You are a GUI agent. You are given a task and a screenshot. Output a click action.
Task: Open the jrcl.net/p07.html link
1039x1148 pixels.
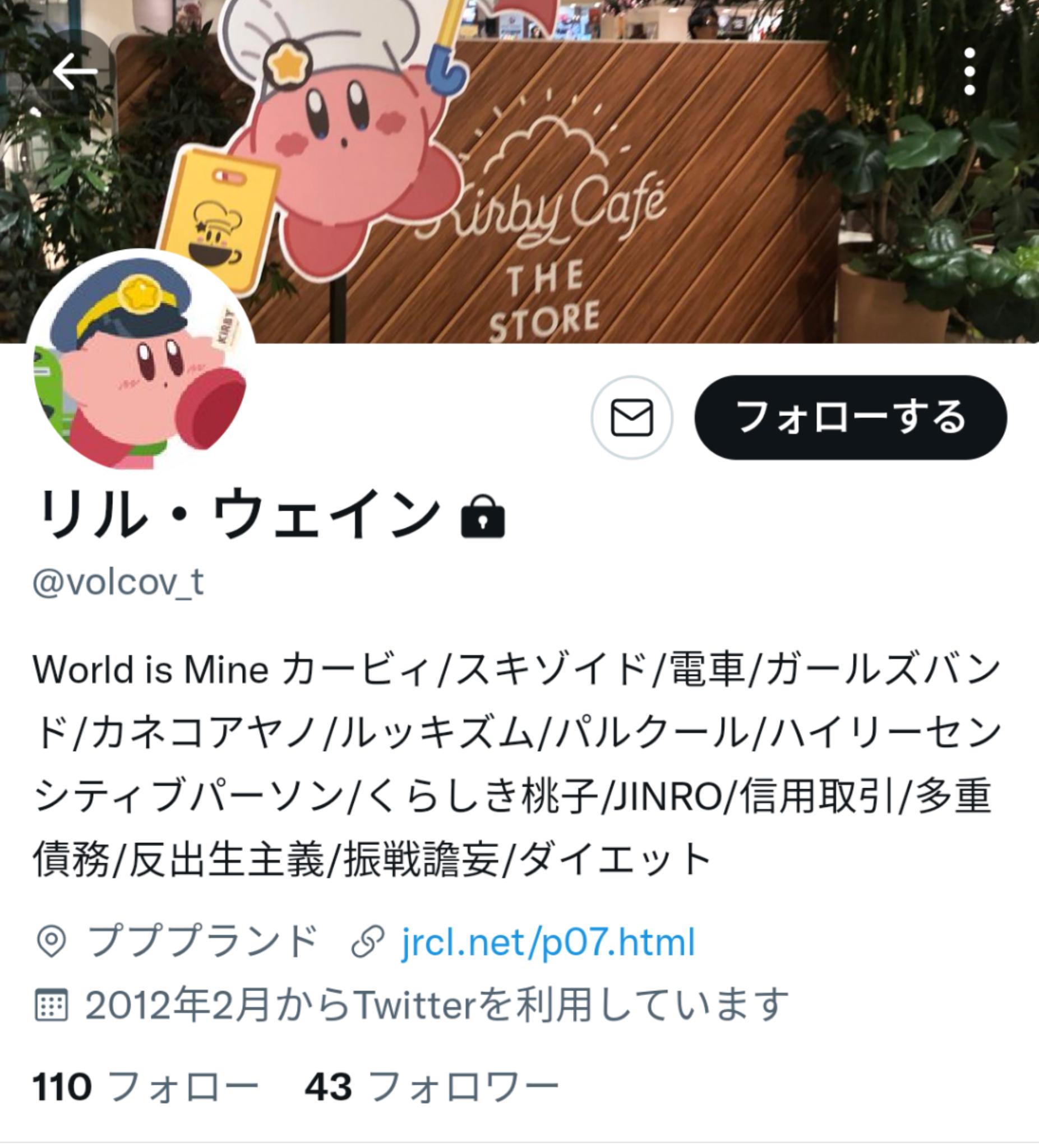tap(547, 942)
